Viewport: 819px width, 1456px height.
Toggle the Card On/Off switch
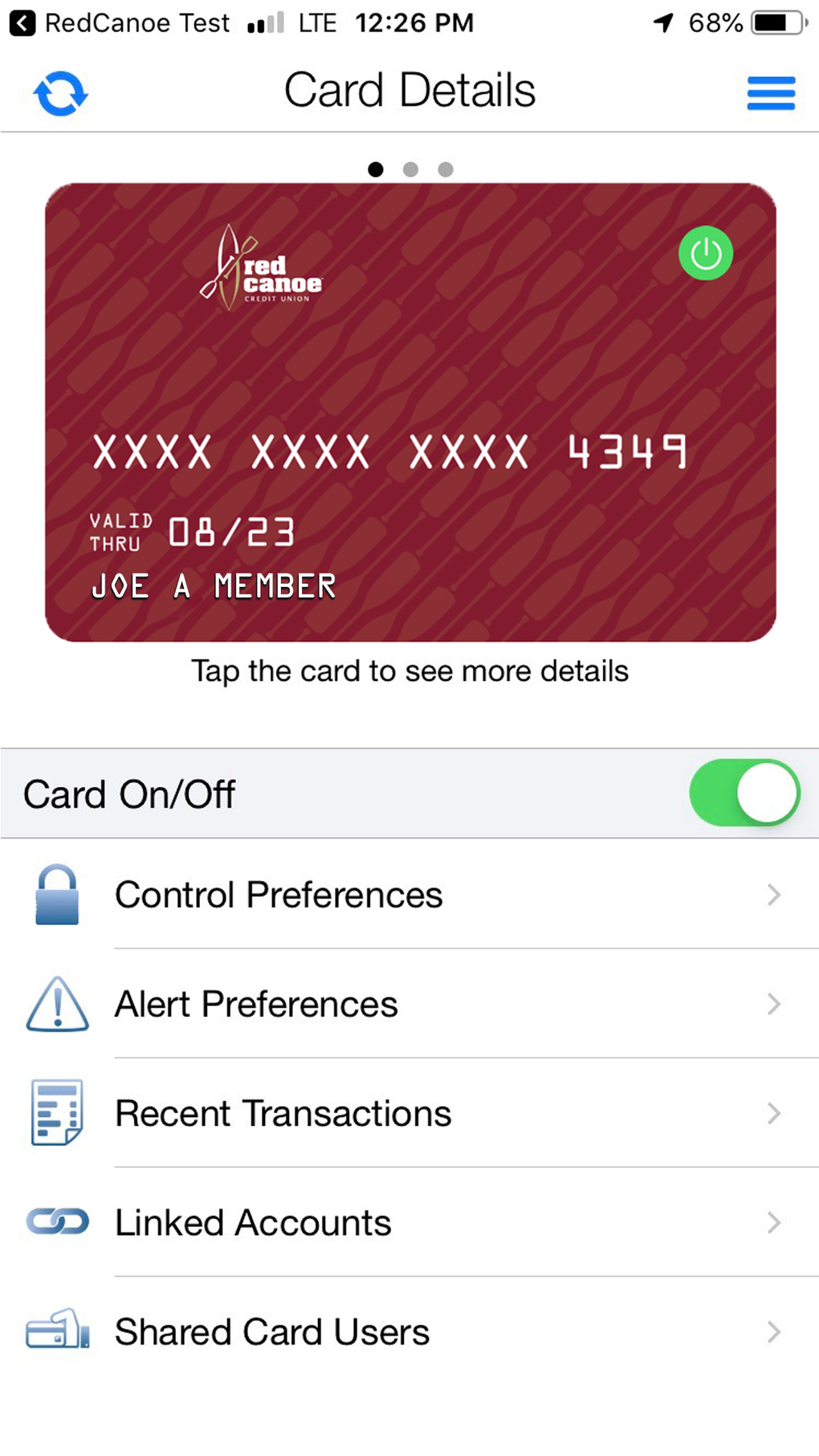[744, 793]
